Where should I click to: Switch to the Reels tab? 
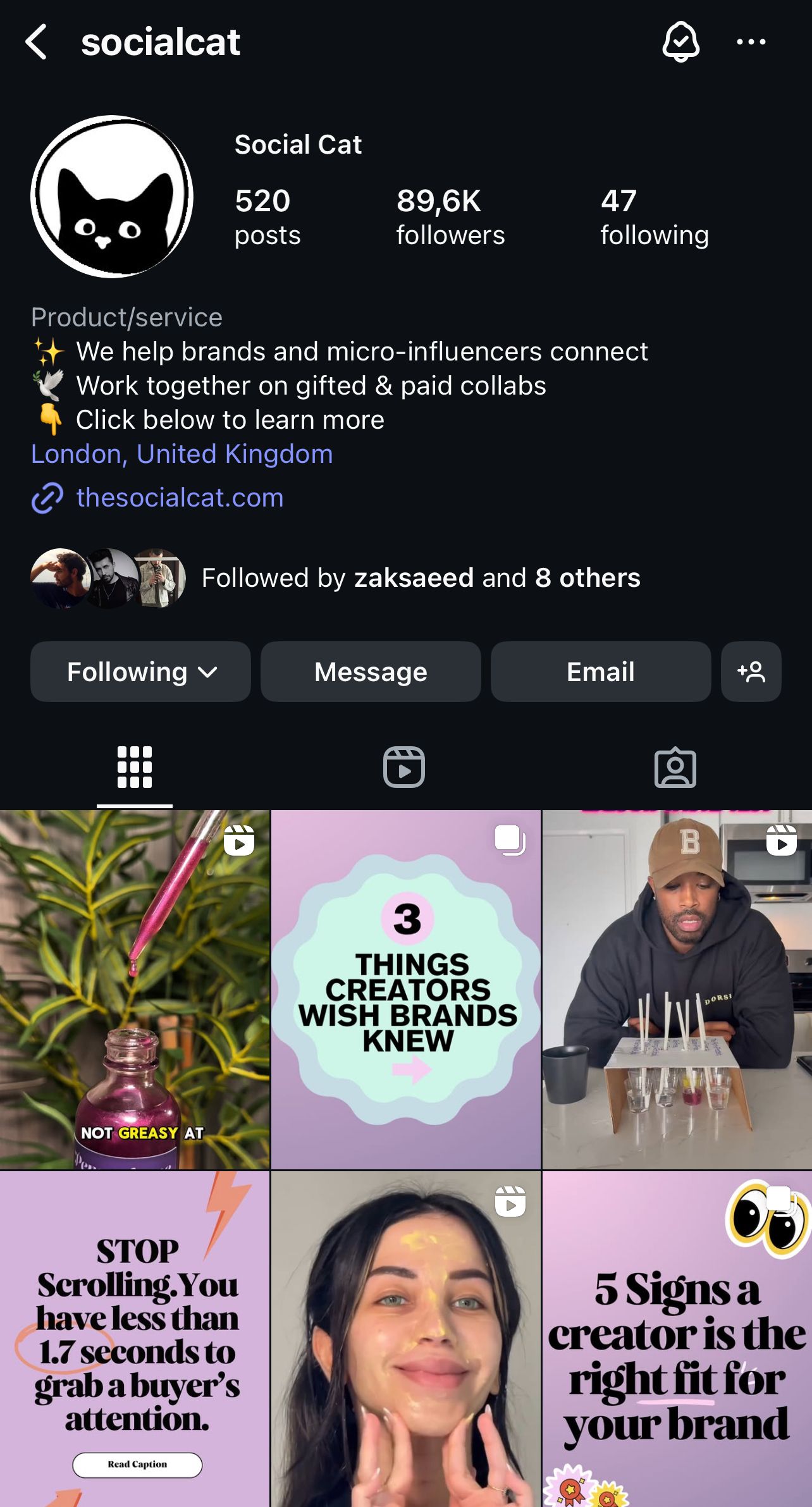click(x=403, y=768)
